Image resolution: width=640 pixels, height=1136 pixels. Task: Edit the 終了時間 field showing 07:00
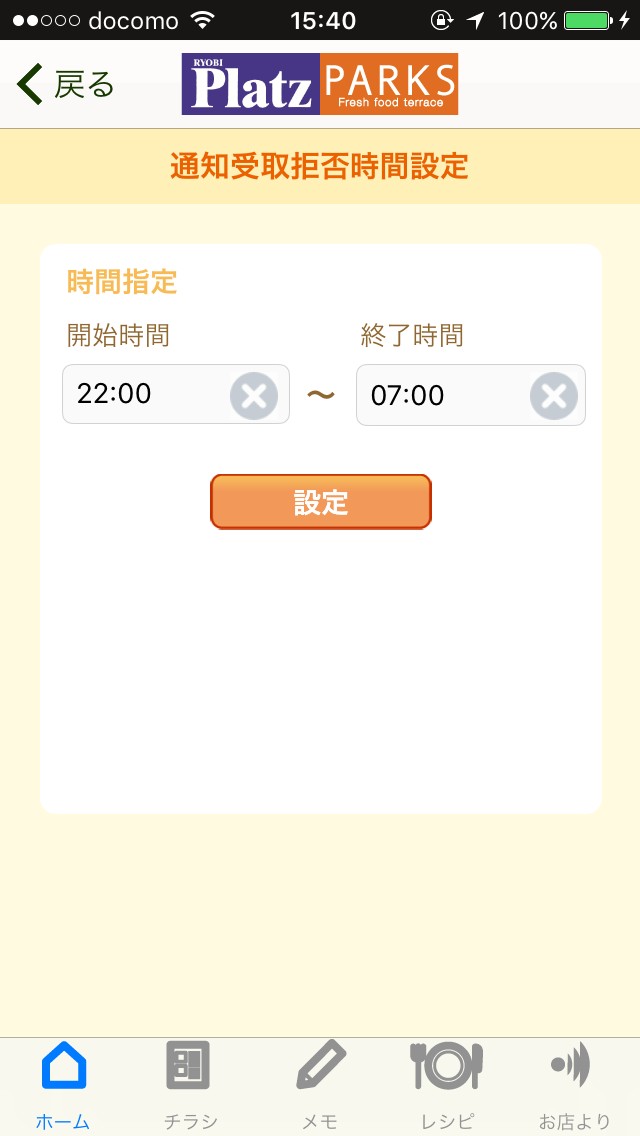click(440, 395)
